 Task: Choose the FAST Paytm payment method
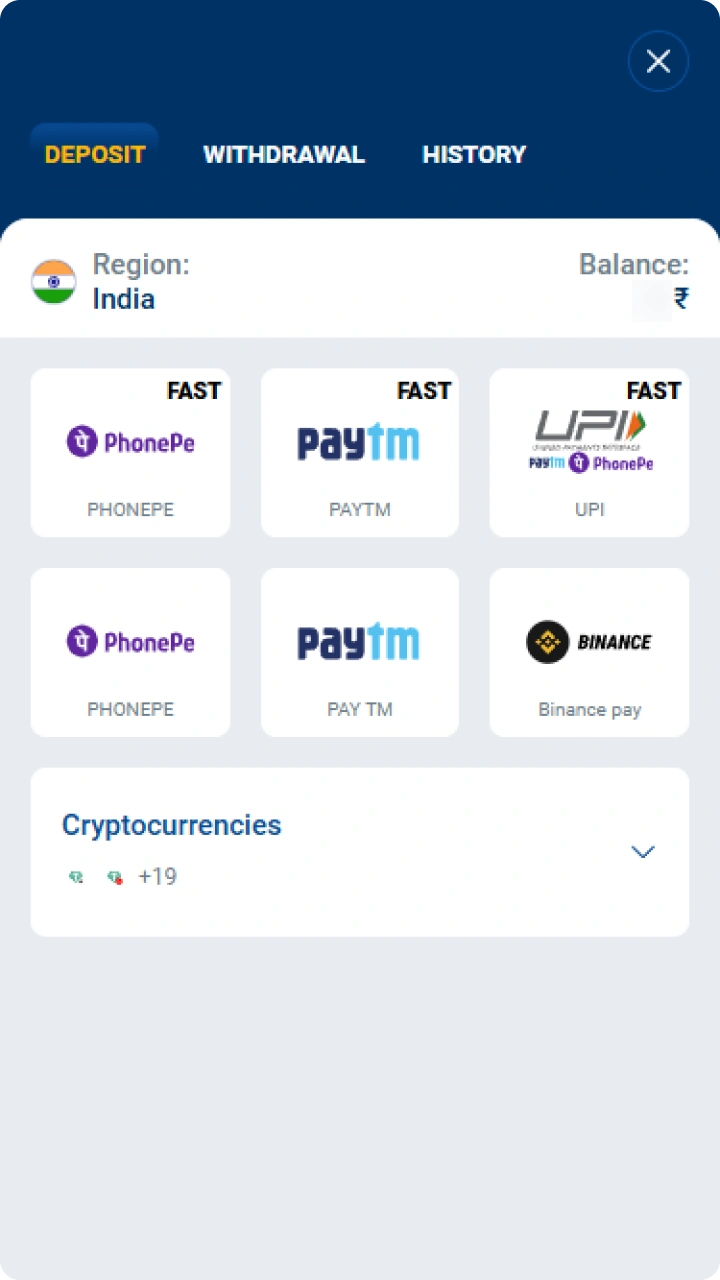click(x=360, y=452)
